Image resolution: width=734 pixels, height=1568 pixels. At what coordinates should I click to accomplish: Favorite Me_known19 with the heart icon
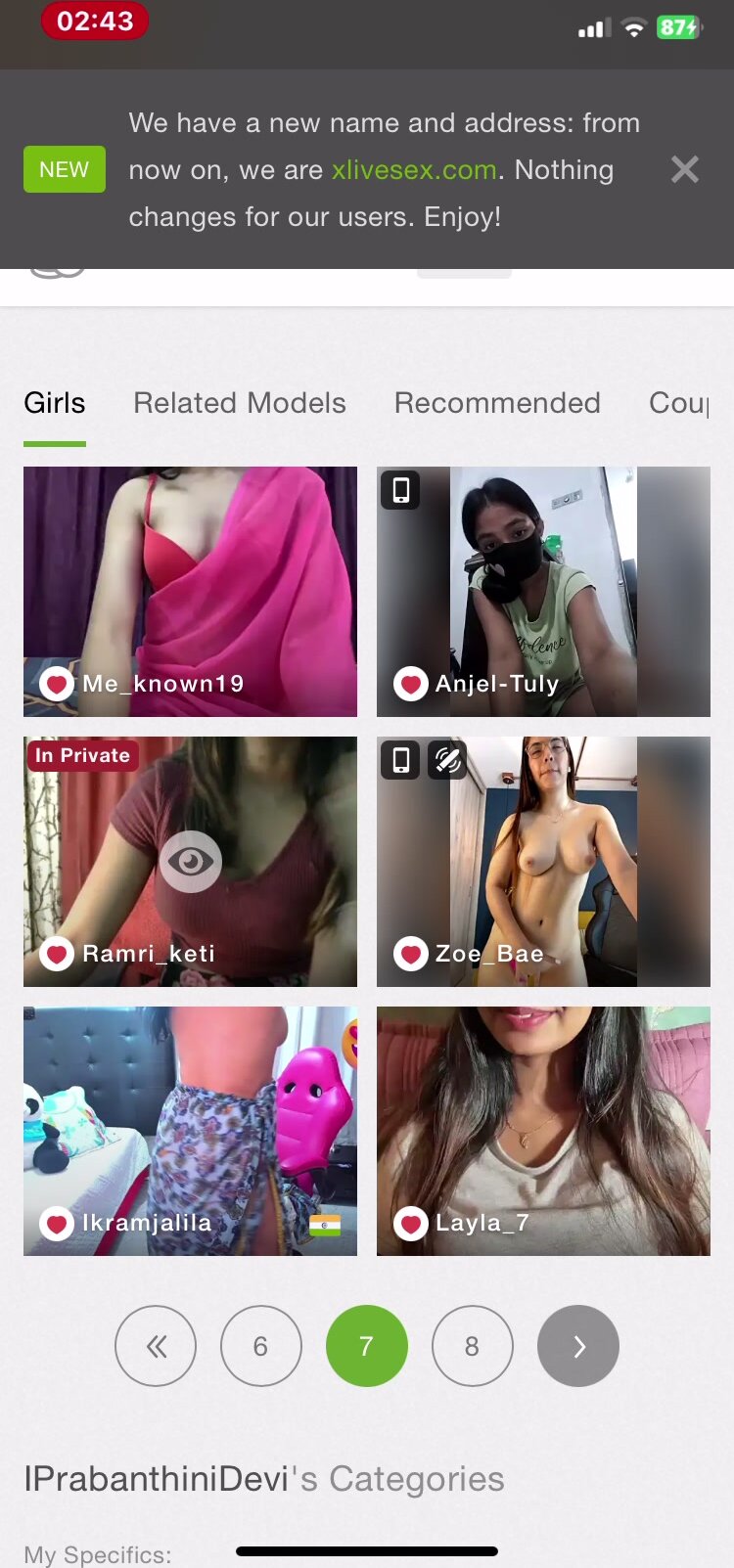(x=57, y=684)
